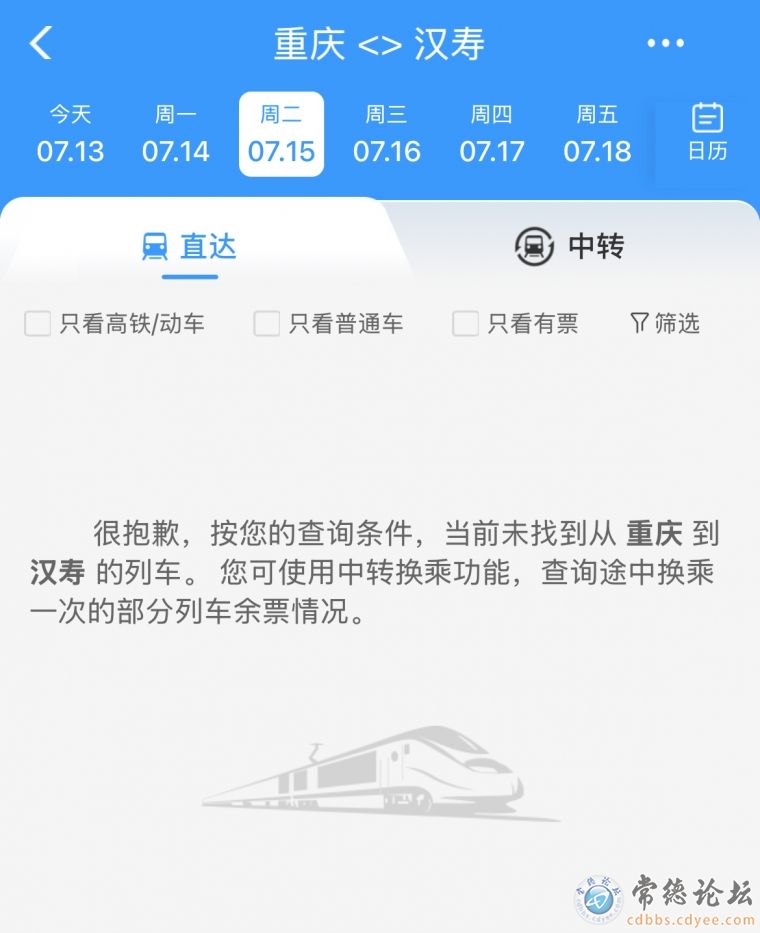Select Tuesday 07.15
Viewport: 760px width, 933px height.
pos(281,135)
